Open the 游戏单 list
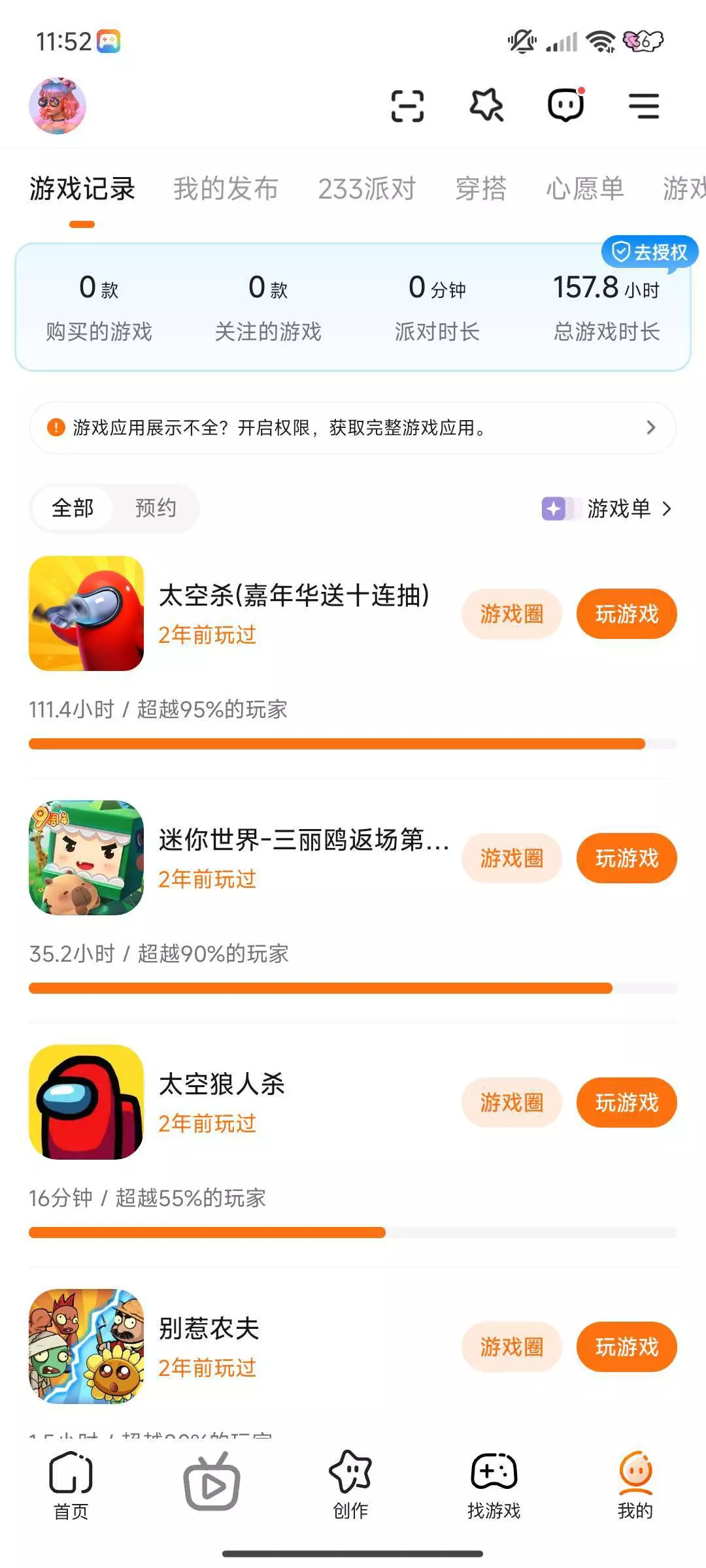 618,508
